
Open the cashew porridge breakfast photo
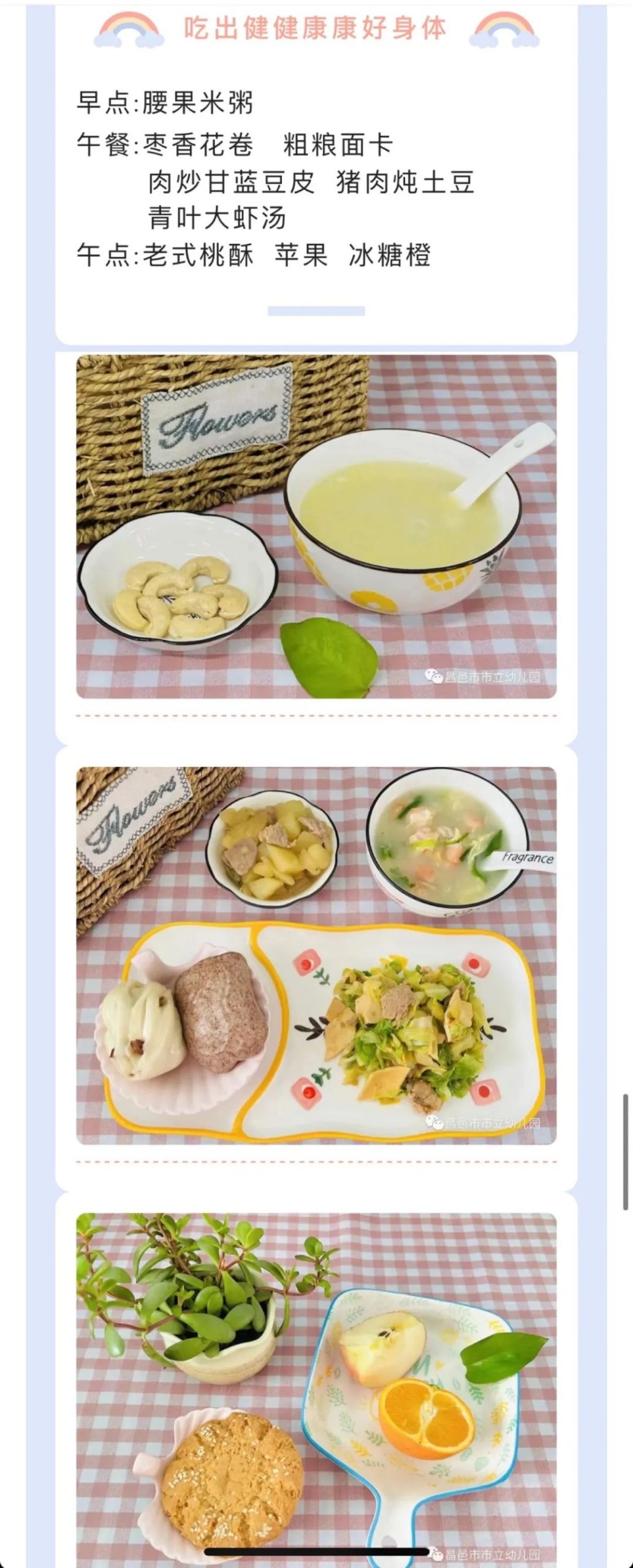(316, 527)
